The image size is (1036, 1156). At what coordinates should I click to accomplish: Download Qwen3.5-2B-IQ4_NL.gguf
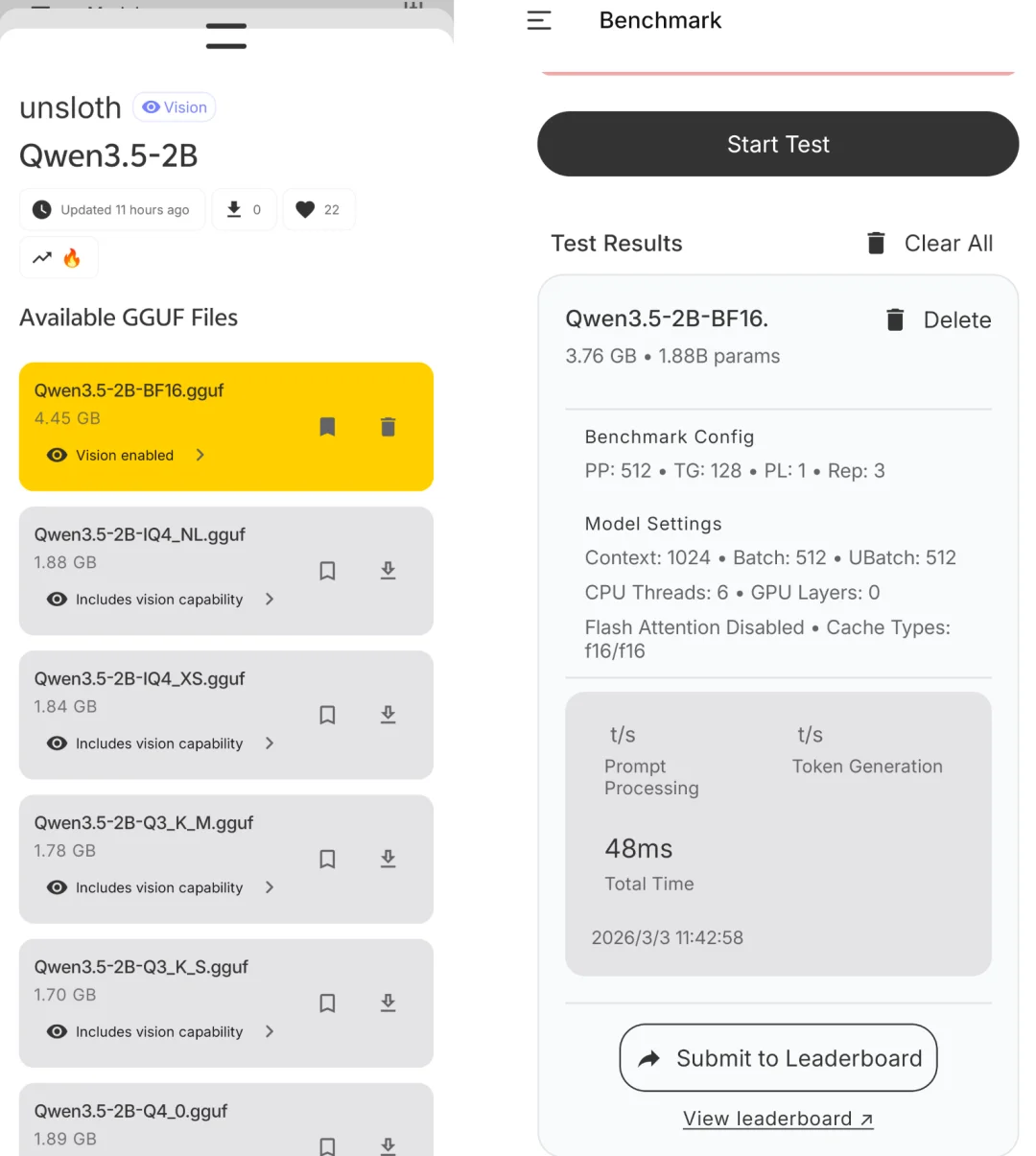coord(388,571)
